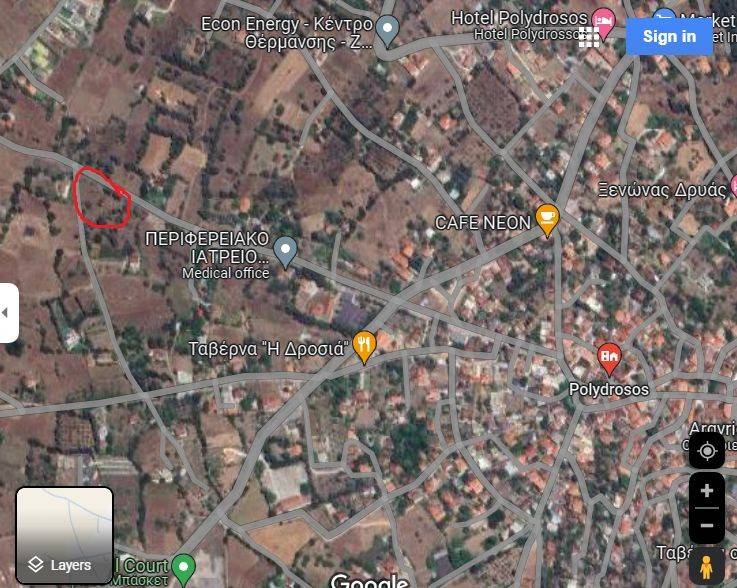Open Street View pegman
Viewport: 737px width, 588px height.
coord(707,567)
